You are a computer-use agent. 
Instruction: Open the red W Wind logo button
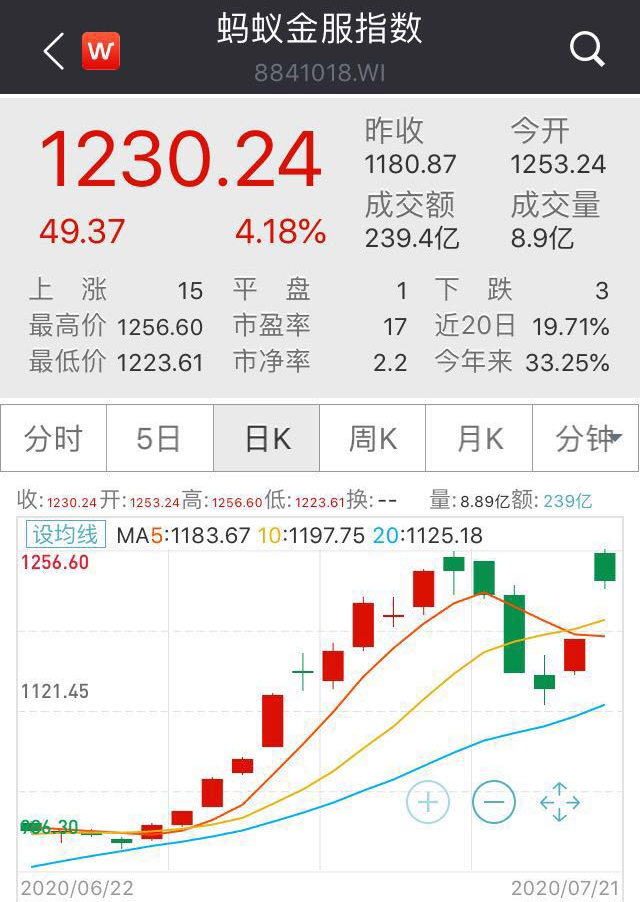click(x=101, y=51)
